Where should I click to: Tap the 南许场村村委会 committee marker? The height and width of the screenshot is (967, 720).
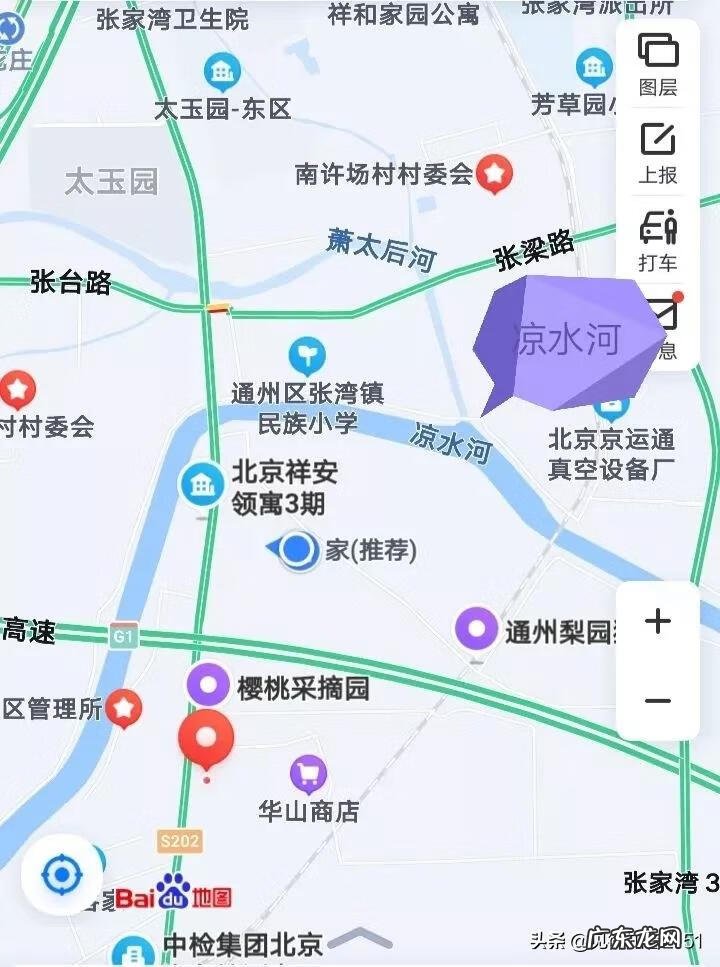click(x=491, y=170)
